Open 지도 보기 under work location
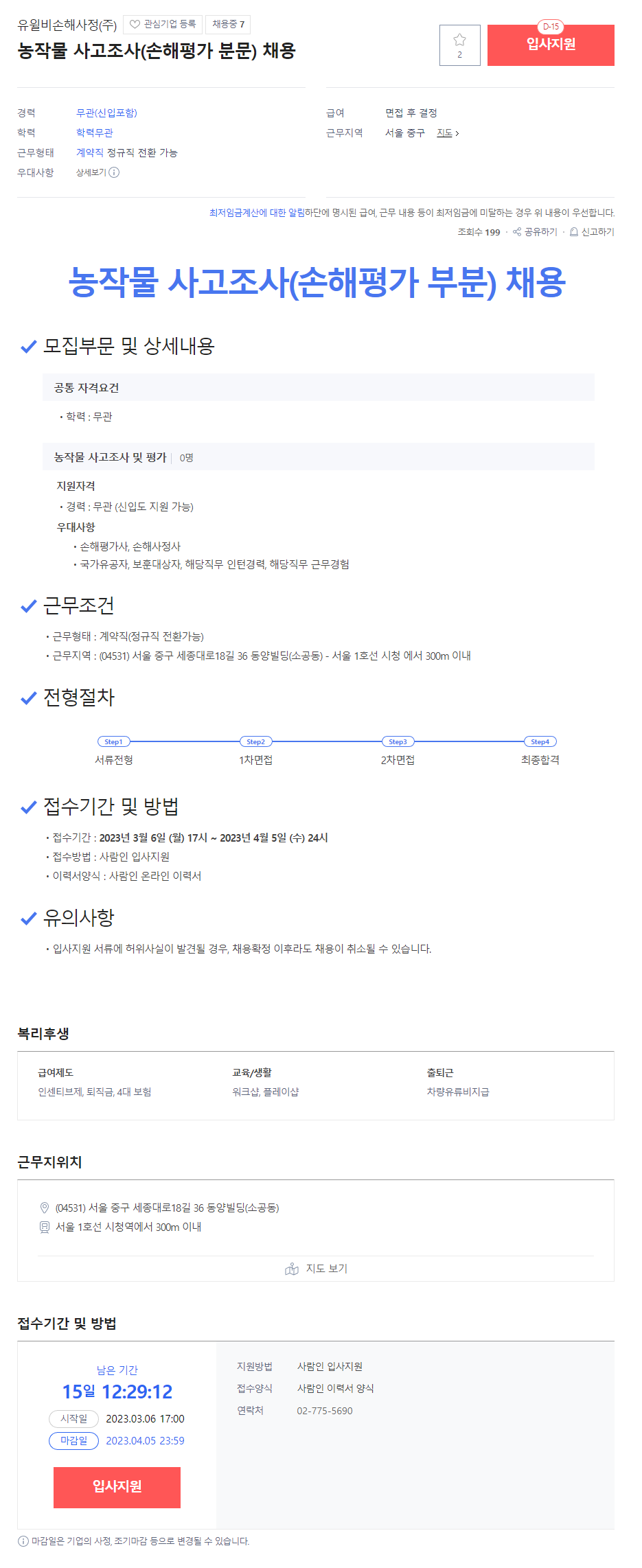The height and width of the screenshot is (1568, 642). 317,1269
